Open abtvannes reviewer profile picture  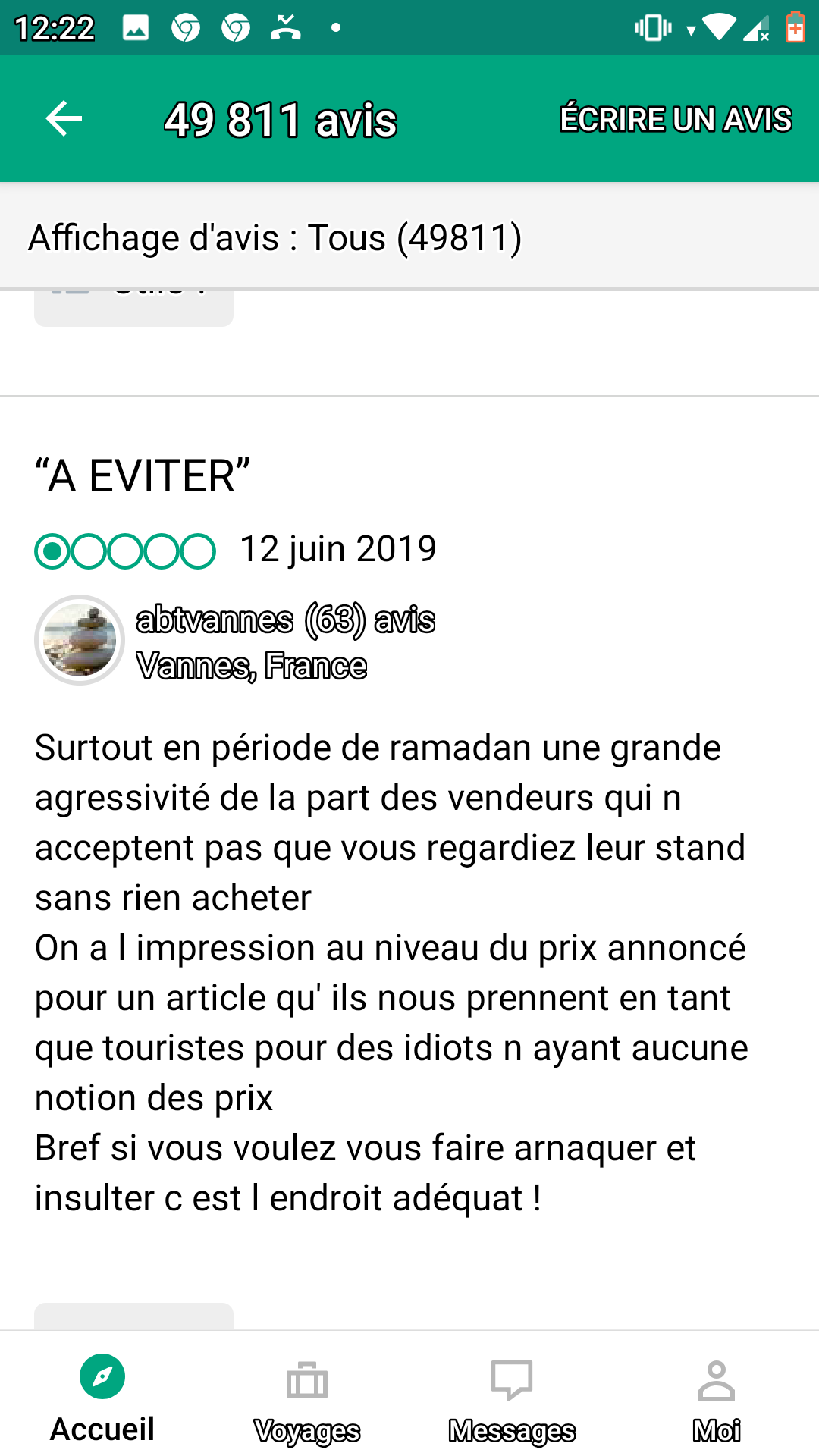pos(80,640)
